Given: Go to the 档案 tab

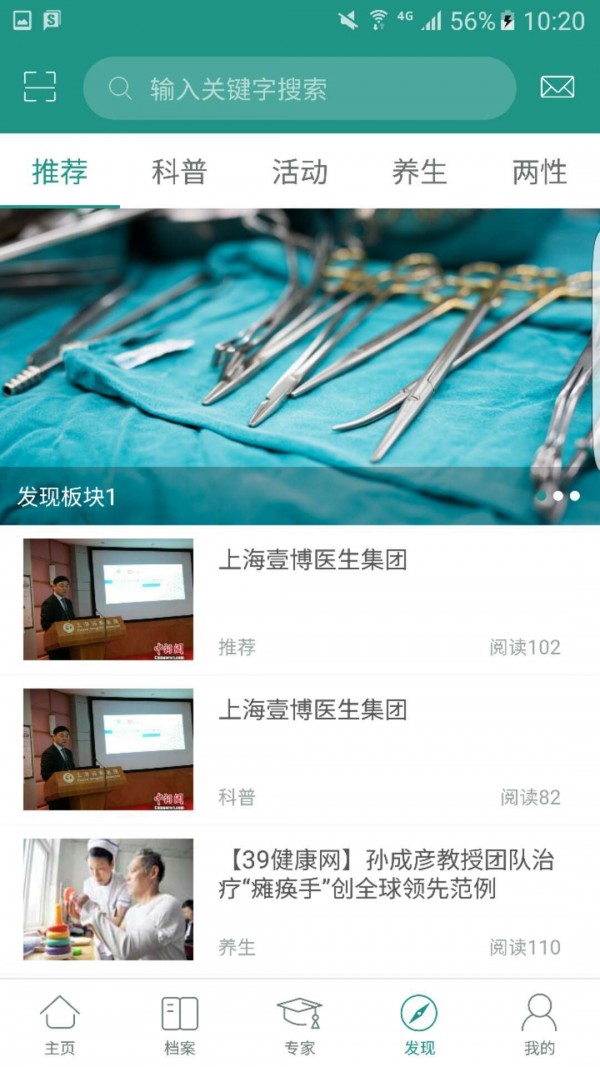Looking at the screenshot, I should 180,1025.
